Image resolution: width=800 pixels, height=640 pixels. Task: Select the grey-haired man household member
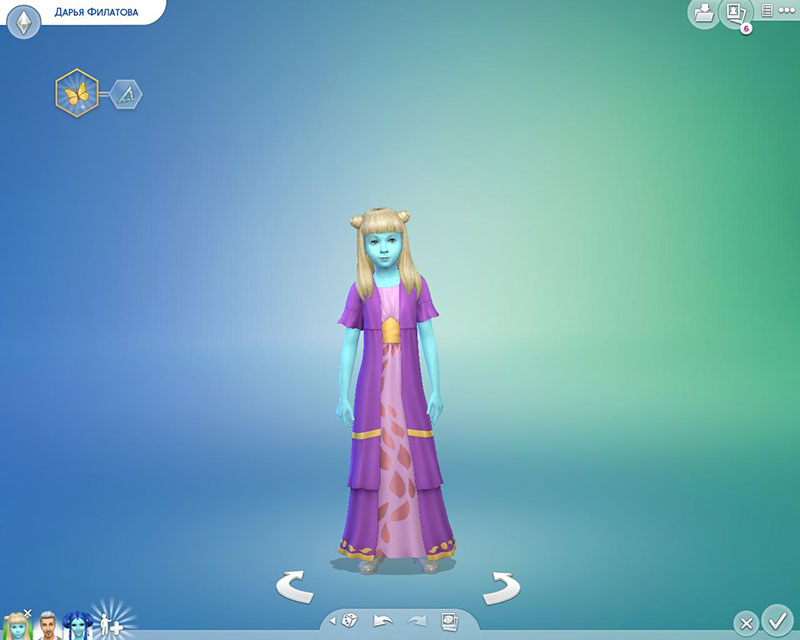pos(48,625)
